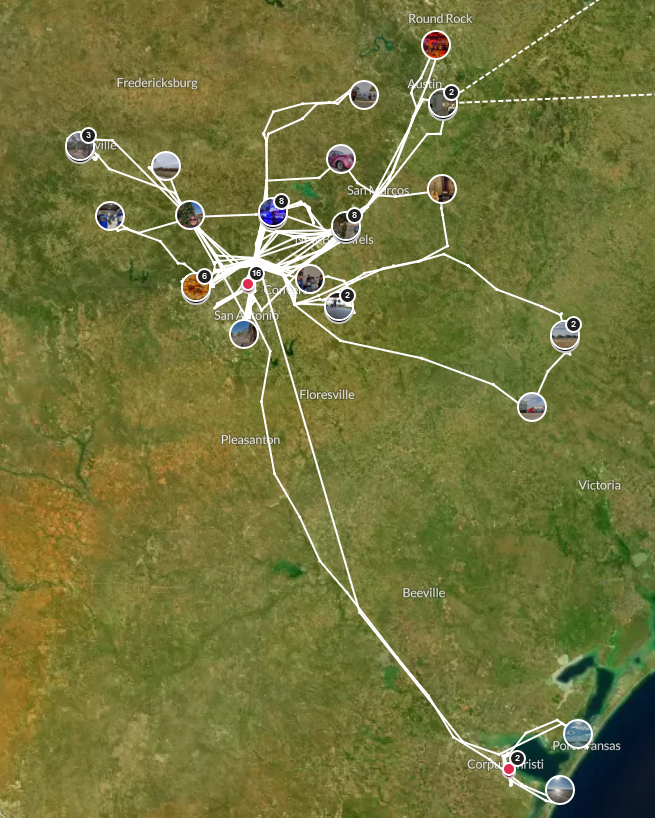Viewport: 655px width, 818px height.
Task: View the photo marker at Port Aransas
Action: pyautogui.click(x=577, y=734)
